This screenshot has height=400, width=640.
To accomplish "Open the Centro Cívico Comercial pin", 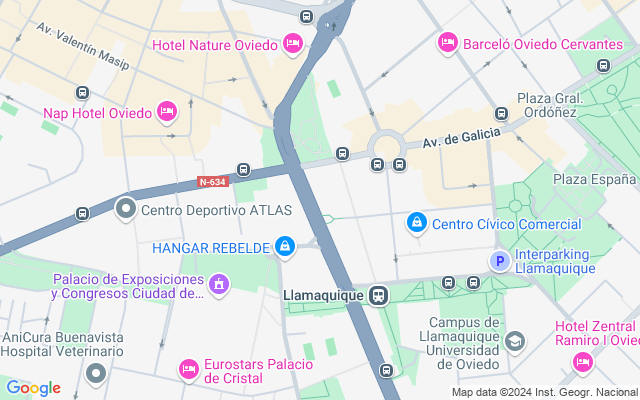I will [417, 223].
